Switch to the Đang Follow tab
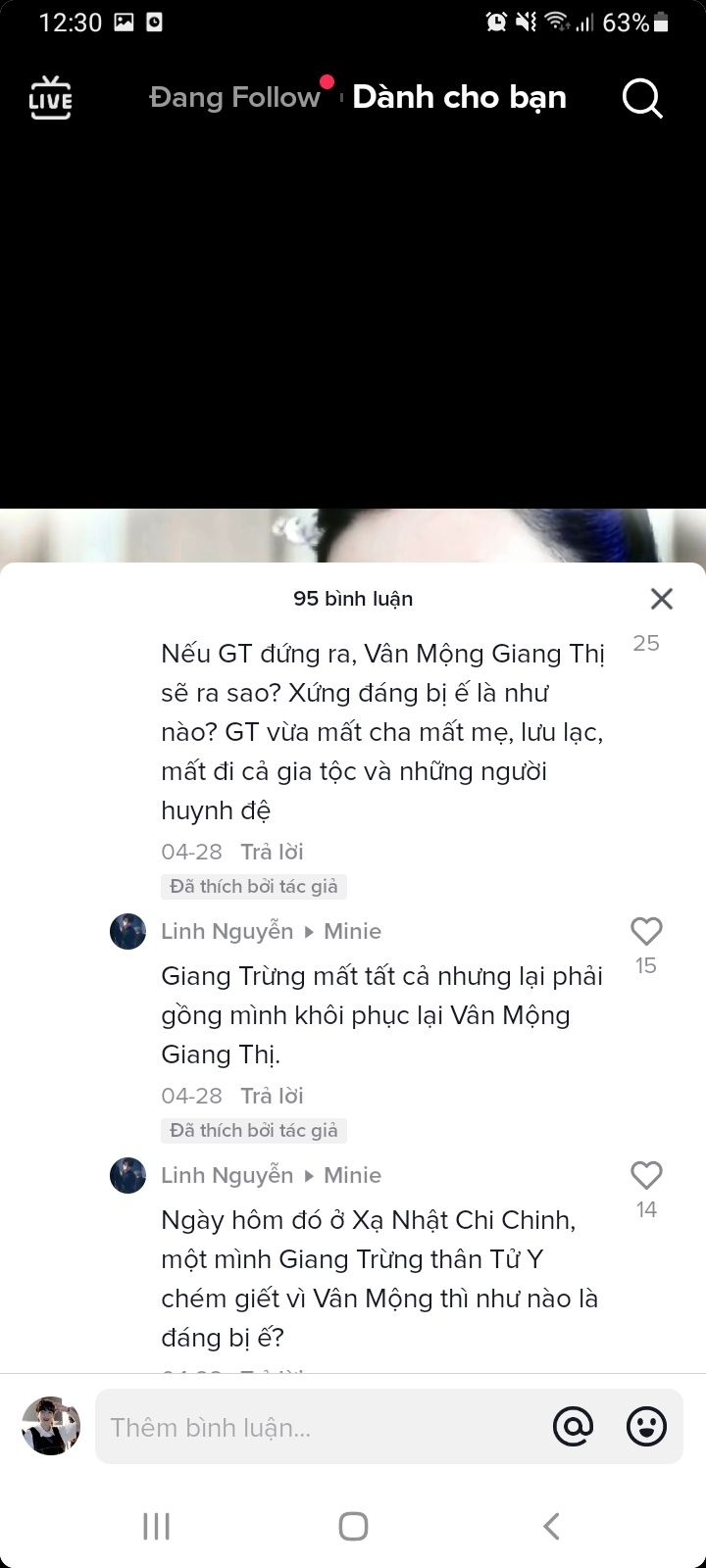 (x=234, y=97)
